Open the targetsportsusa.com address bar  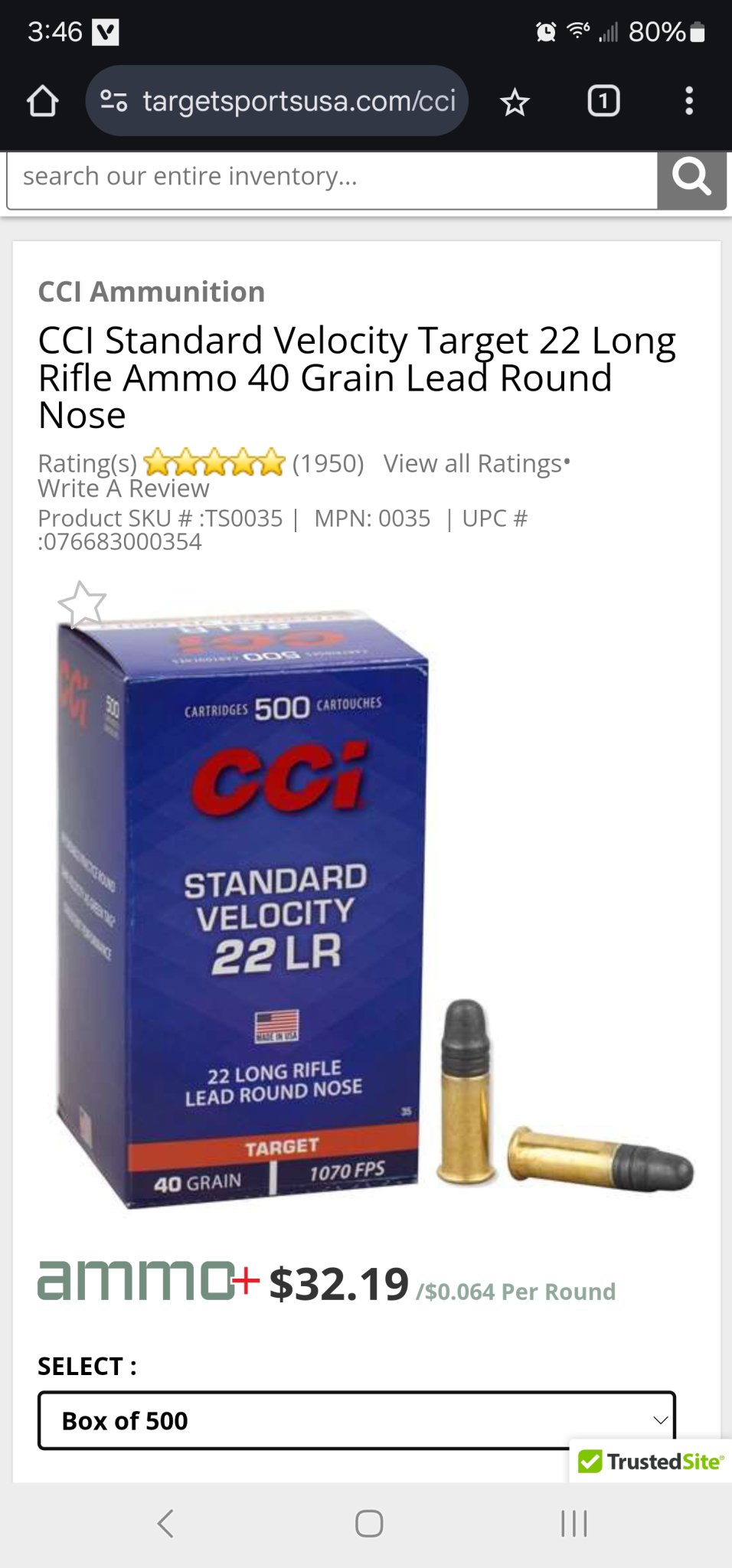pos(277,101)
